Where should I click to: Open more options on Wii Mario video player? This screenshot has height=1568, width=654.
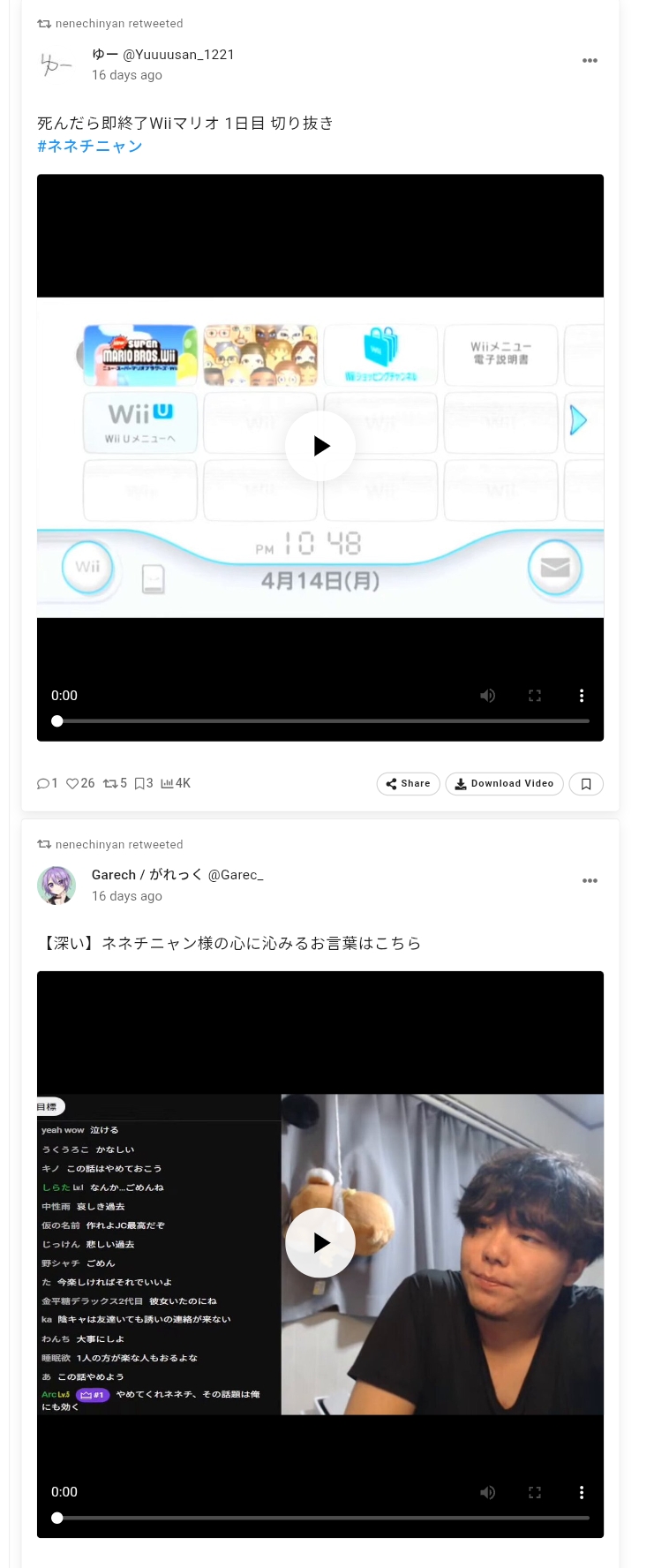pyautogui.click(x=581, y=696)
